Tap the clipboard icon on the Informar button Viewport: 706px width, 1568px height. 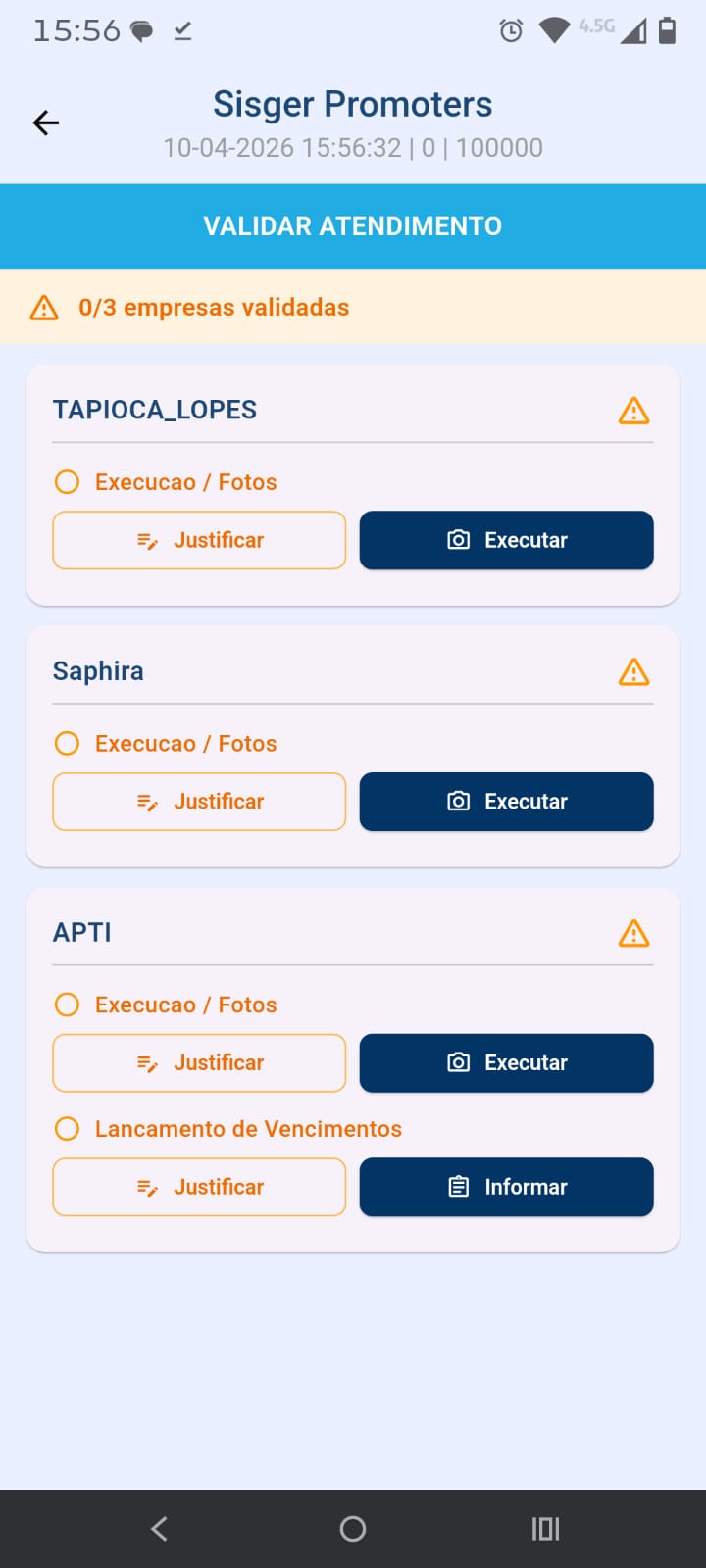pyautogui.click(x=458, y=1187)
